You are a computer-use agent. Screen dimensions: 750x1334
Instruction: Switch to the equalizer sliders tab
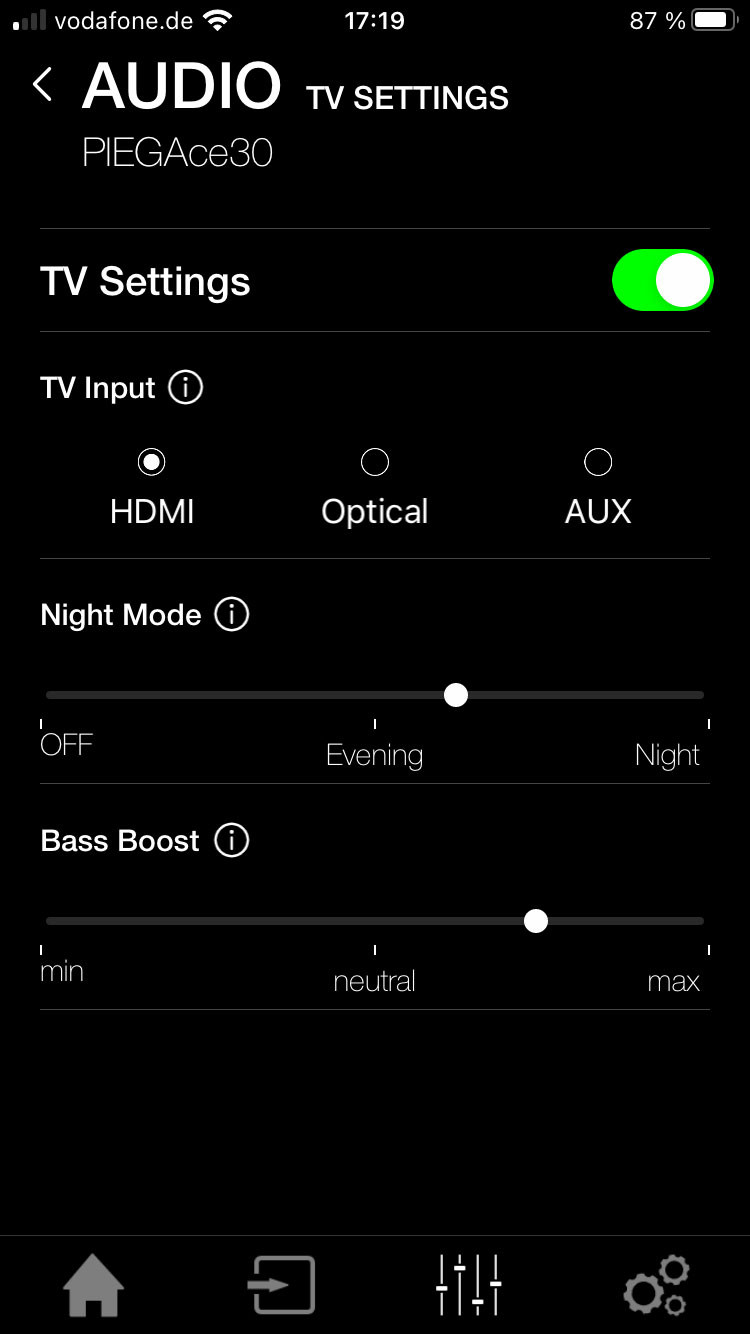point(468,1285)
